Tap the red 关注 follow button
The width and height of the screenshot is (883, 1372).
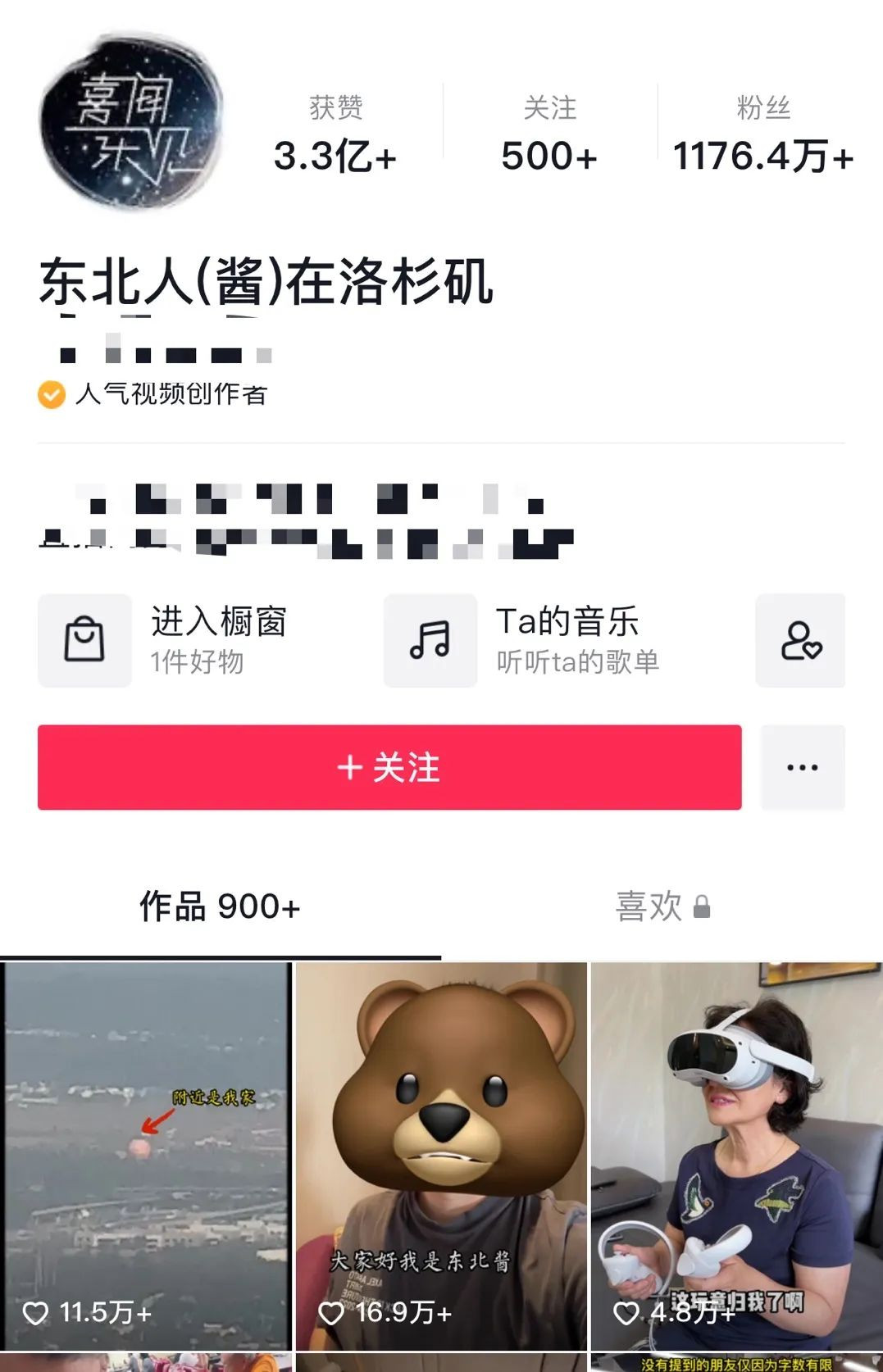click(x=389, y=767)
